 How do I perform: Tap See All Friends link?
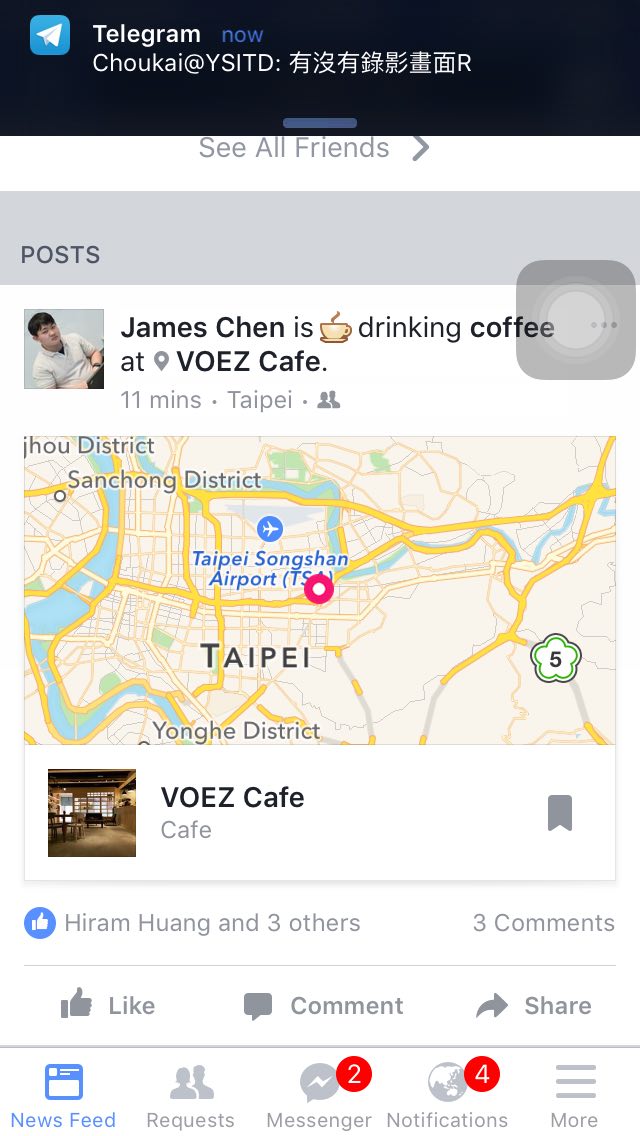(313, 148)
